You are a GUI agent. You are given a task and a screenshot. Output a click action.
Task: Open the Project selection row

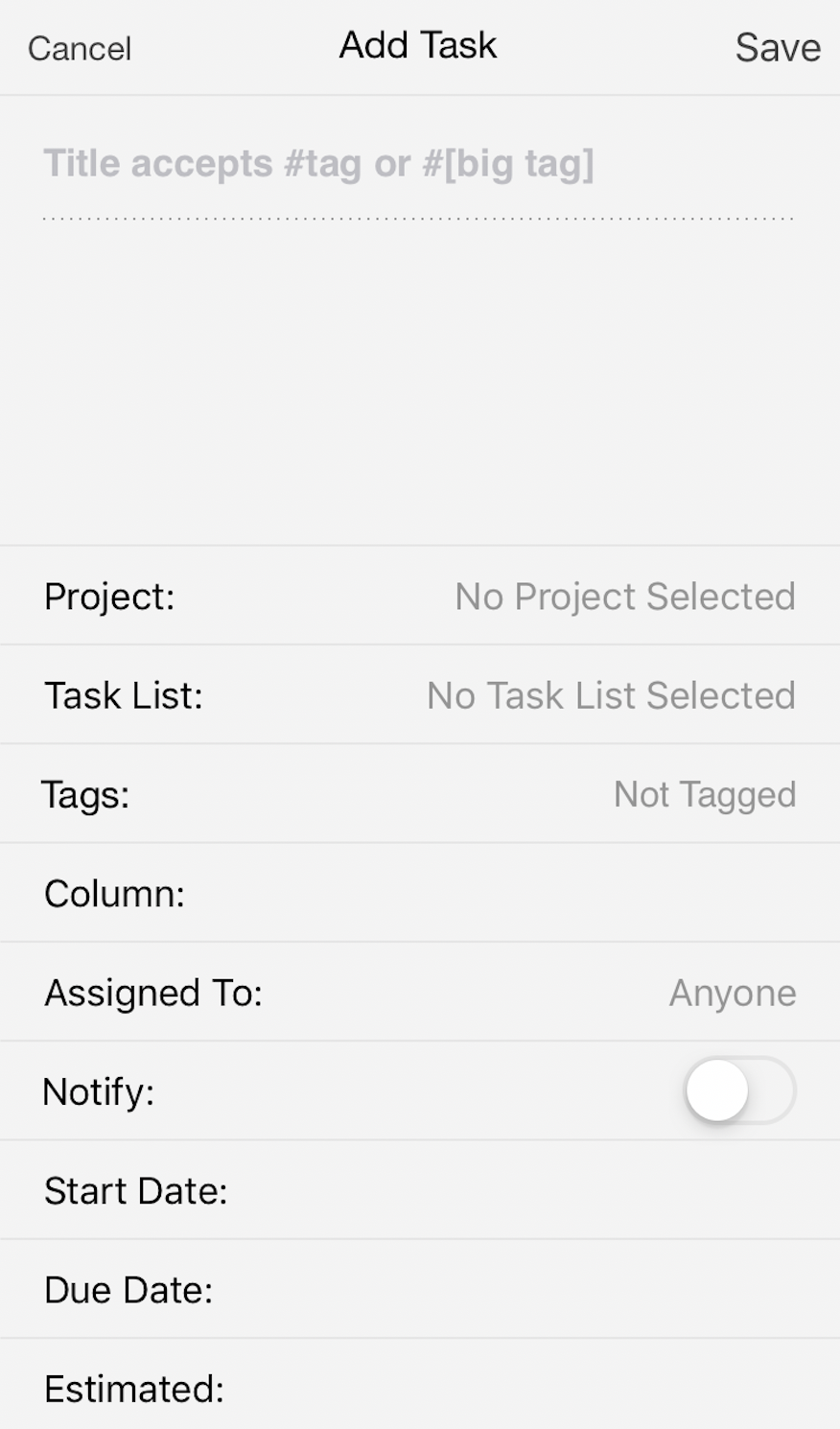point(420,596)
